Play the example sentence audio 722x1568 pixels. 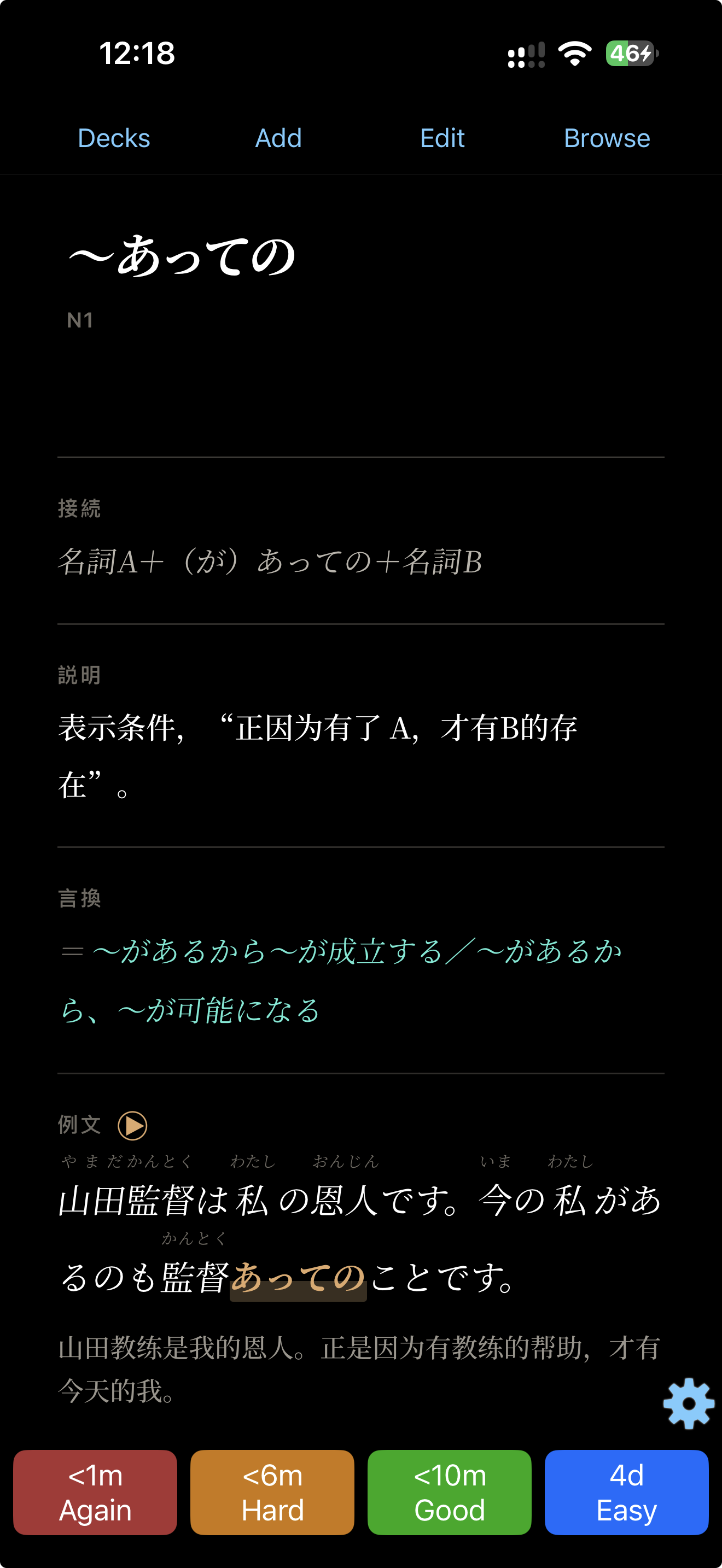tap(132, 1125)
